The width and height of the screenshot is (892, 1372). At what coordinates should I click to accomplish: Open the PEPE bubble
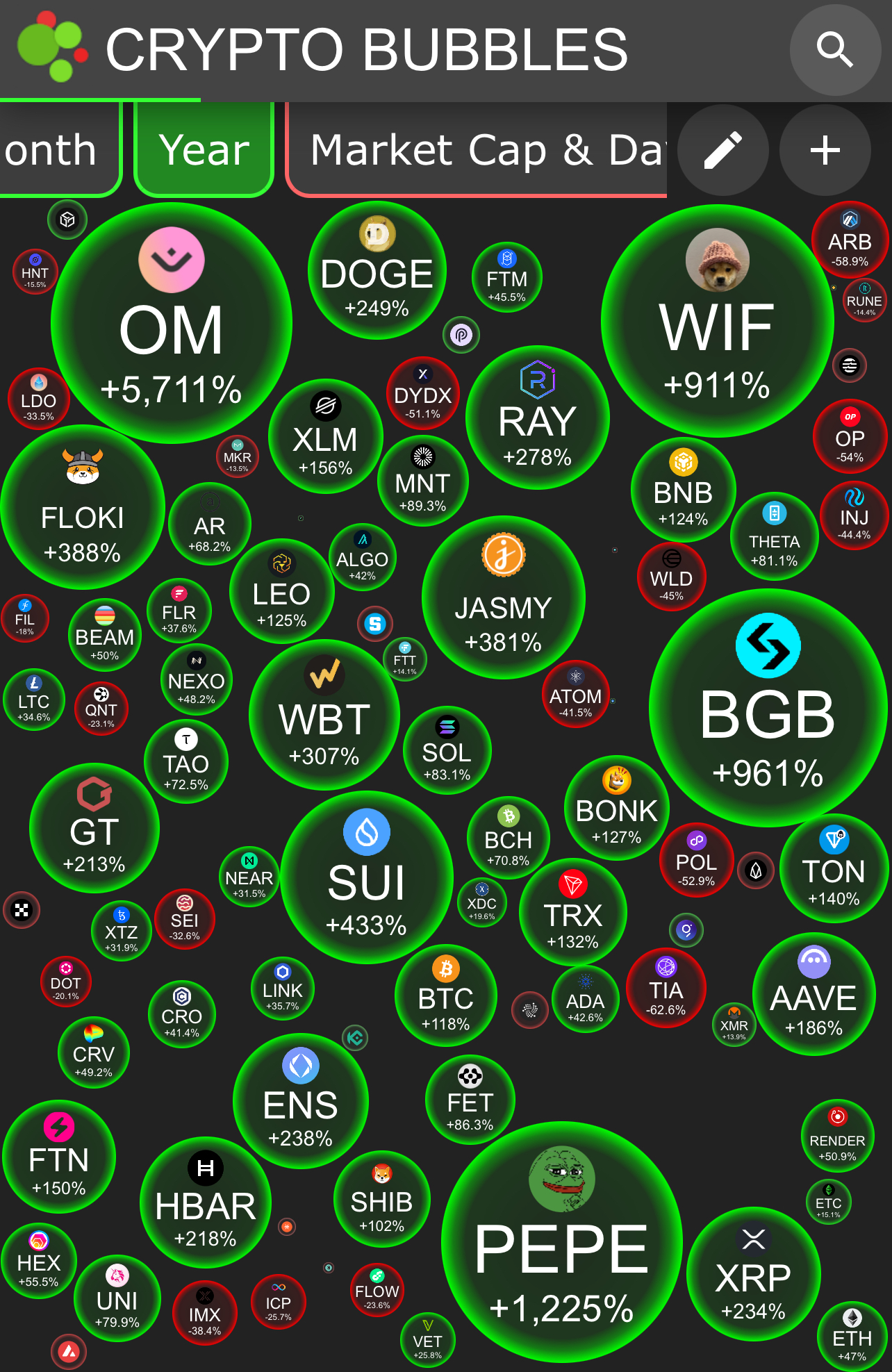pos(561,1243)
